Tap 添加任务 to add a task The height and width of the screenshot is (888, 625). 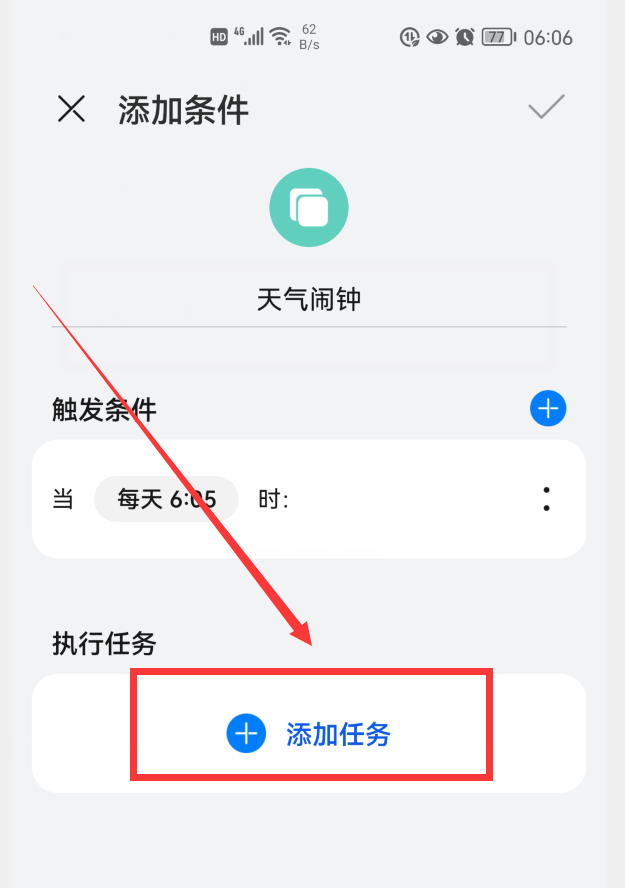310,734
